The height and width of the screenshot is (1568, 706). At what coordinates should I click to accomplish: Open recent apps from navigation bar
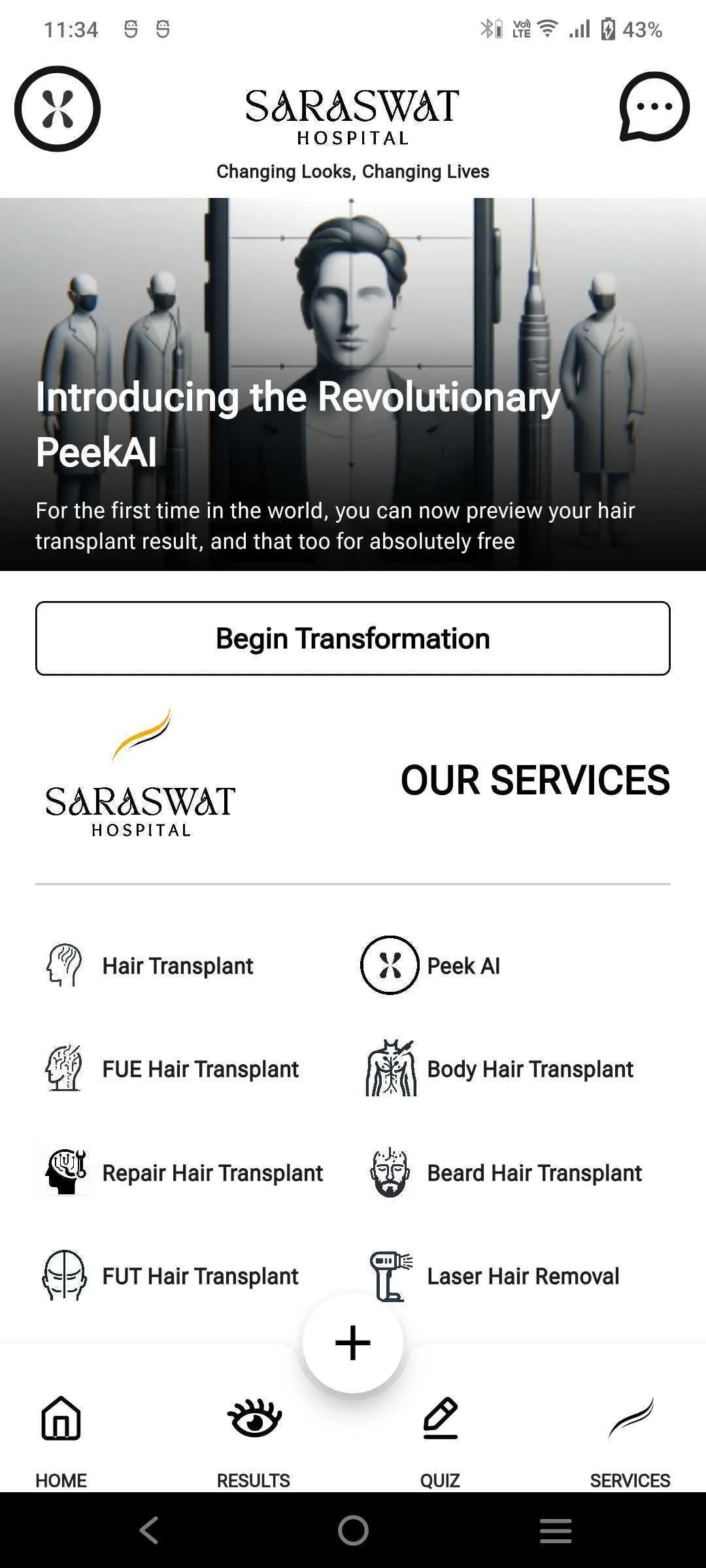(556, 1530)
